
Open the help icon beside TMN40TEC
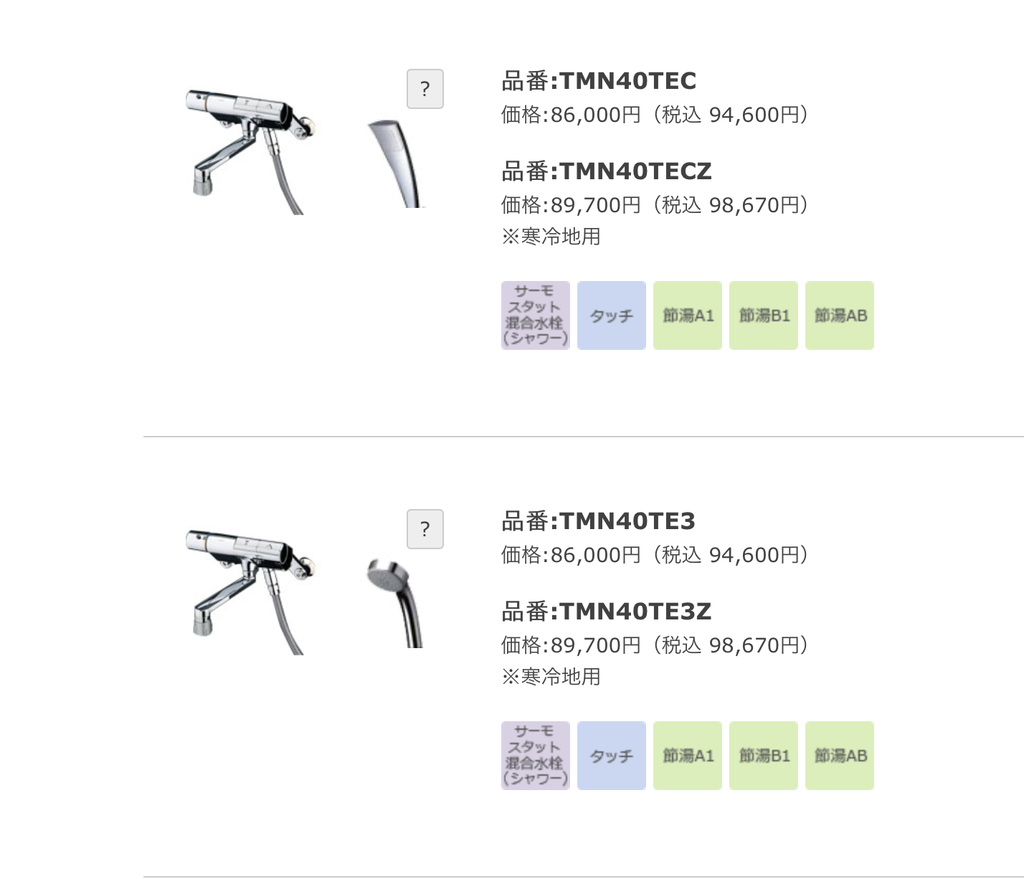[x=425, y=89]
